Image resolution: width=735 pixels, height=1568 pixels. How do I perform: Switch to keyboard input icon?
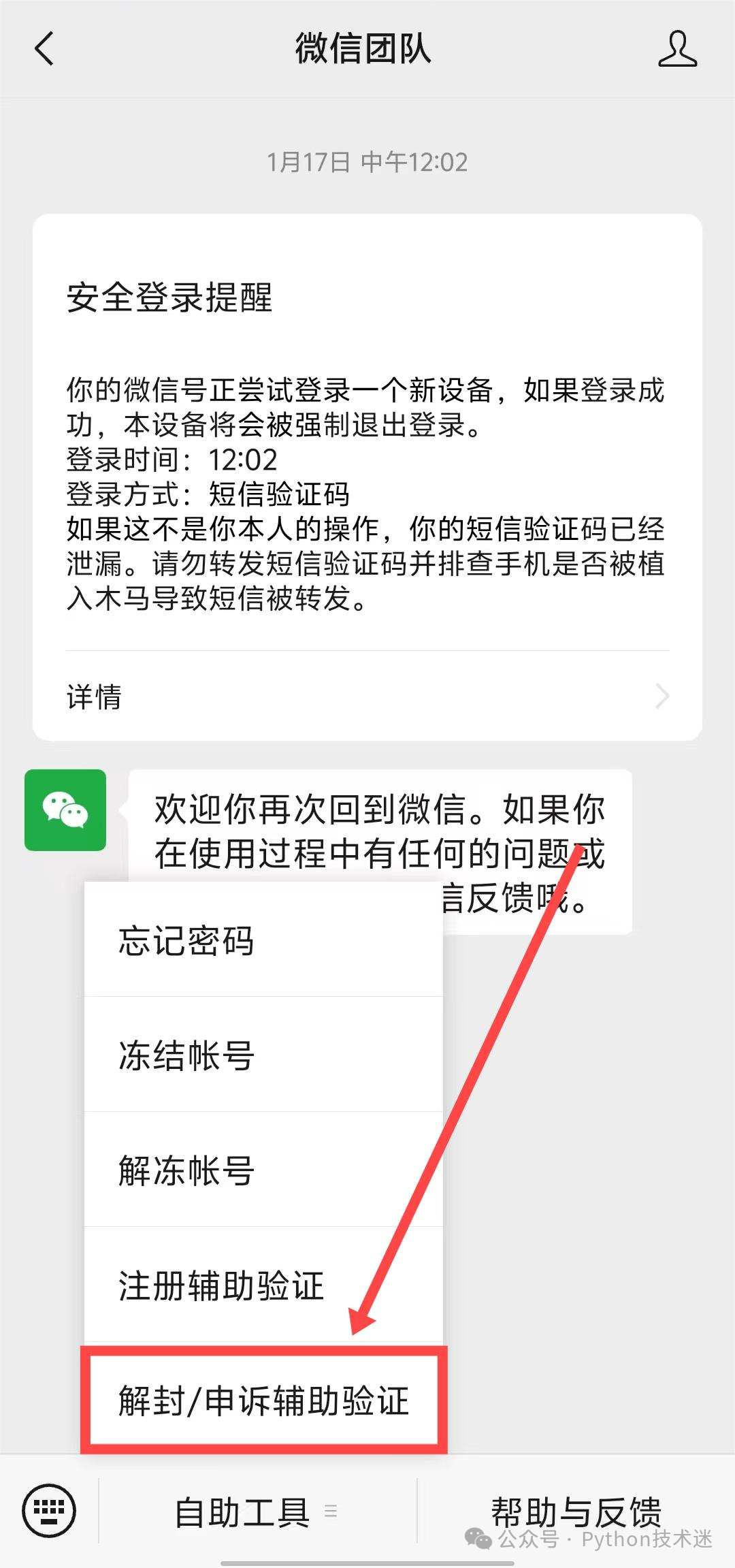pyautogui.click(x=49, y=1510)
